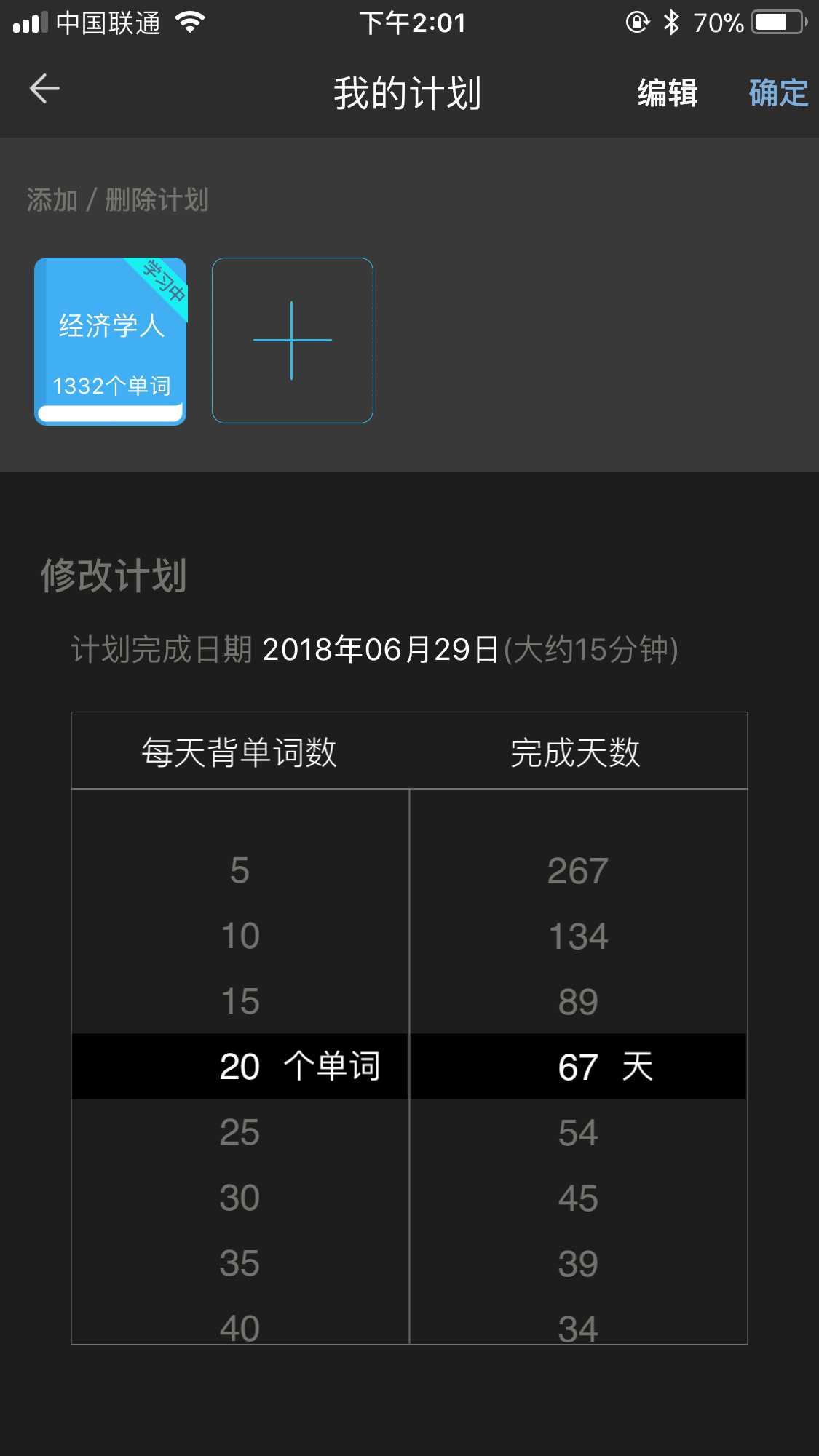This screenshot has height=1456, width=819.
Task: Open the 经济学人 word book card
Action: pyautogui.click(x=111, y=341)
